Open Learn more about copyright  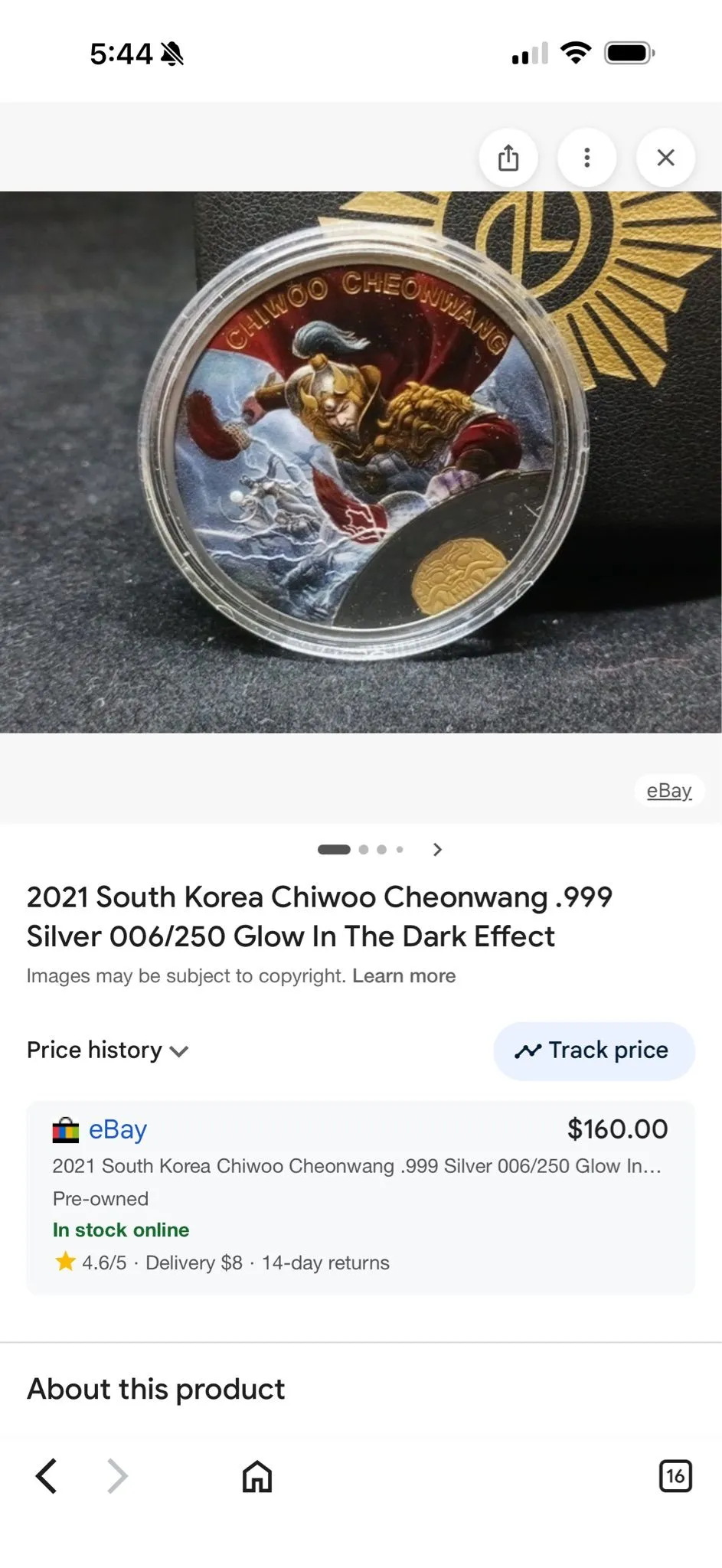[x=403, y=976]
